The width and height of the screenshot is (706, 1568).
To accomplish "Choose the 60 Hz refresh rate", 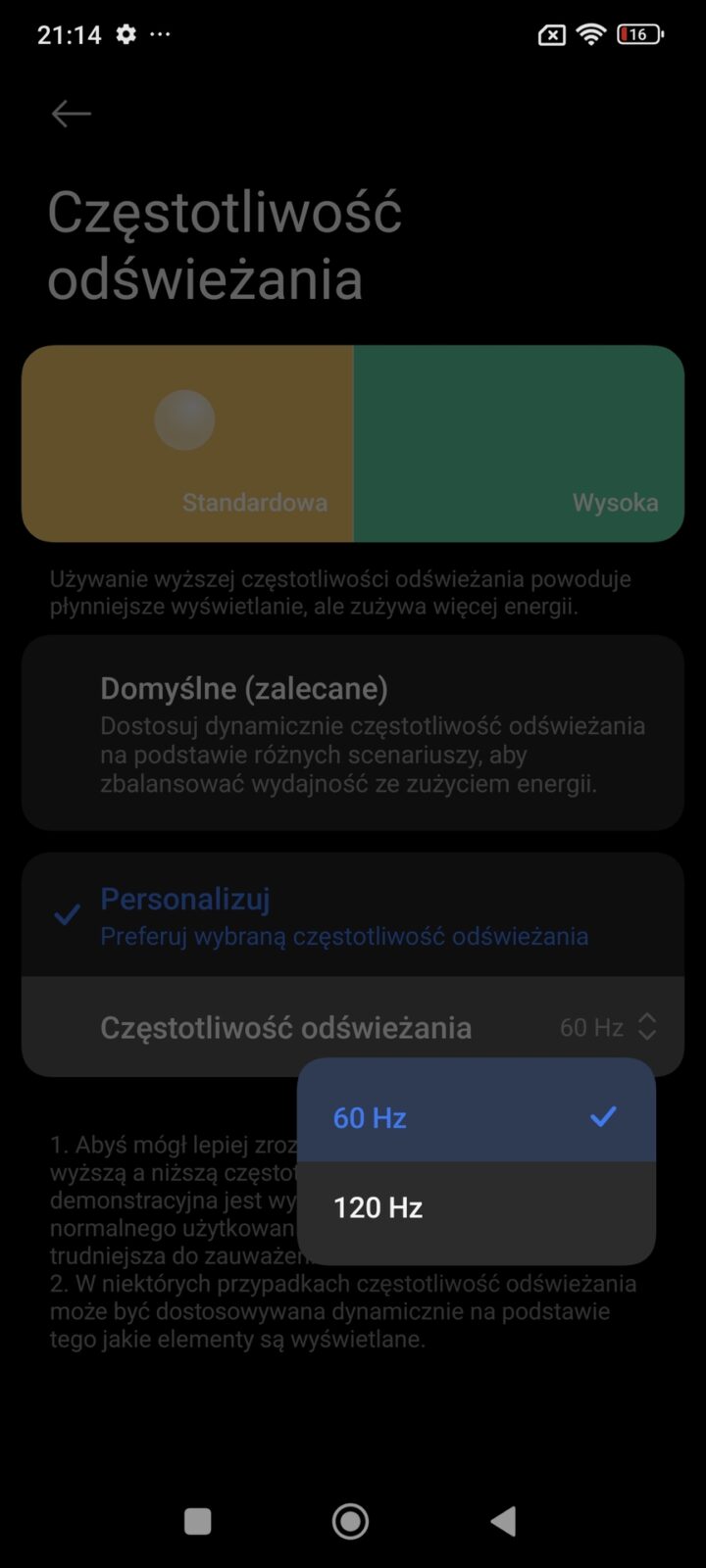I will pyautogui.click(x=476, y=1116).
